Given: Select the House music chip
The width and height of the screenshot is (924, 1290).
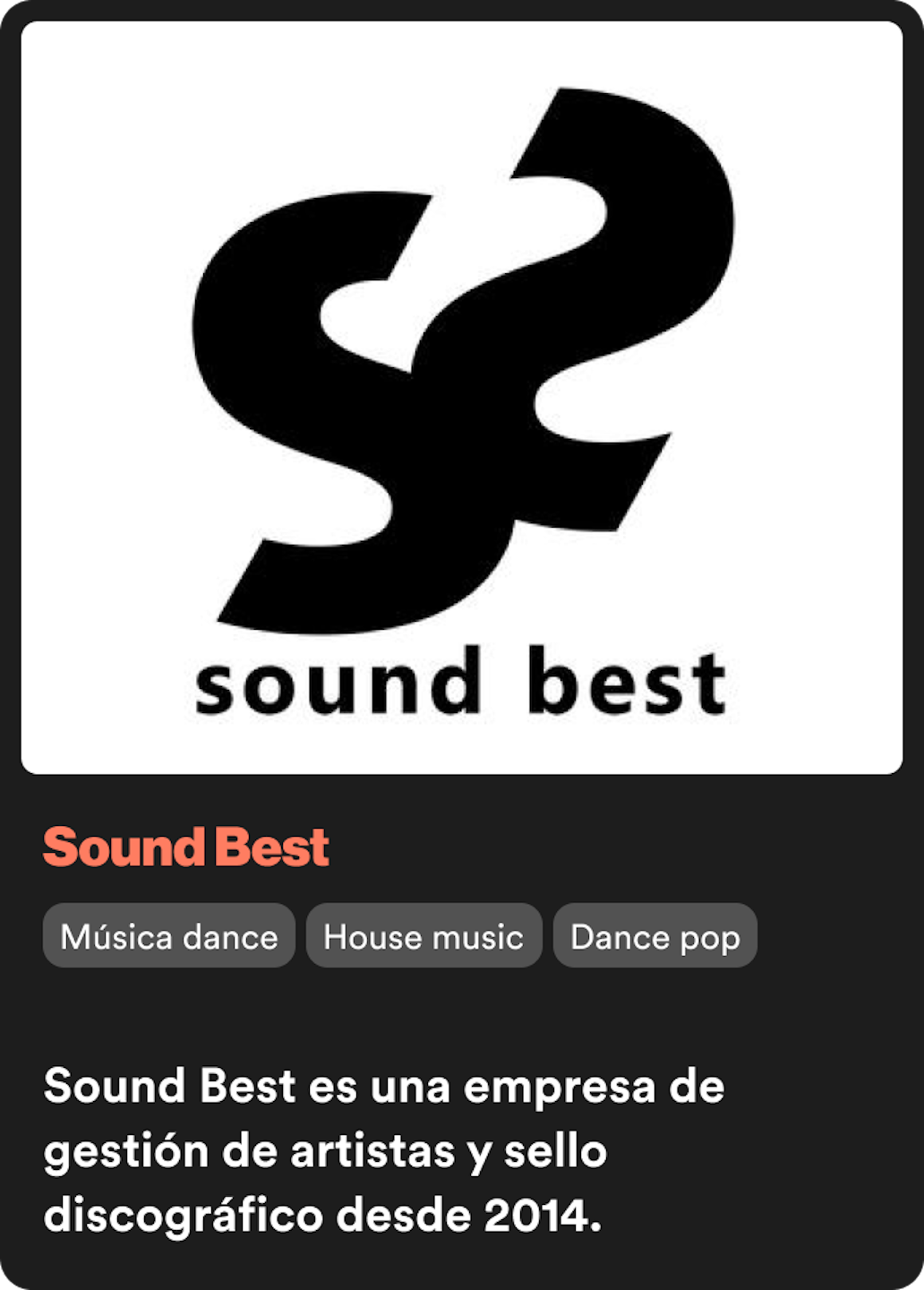Looking at the screenshot, I should click(423, 936).
